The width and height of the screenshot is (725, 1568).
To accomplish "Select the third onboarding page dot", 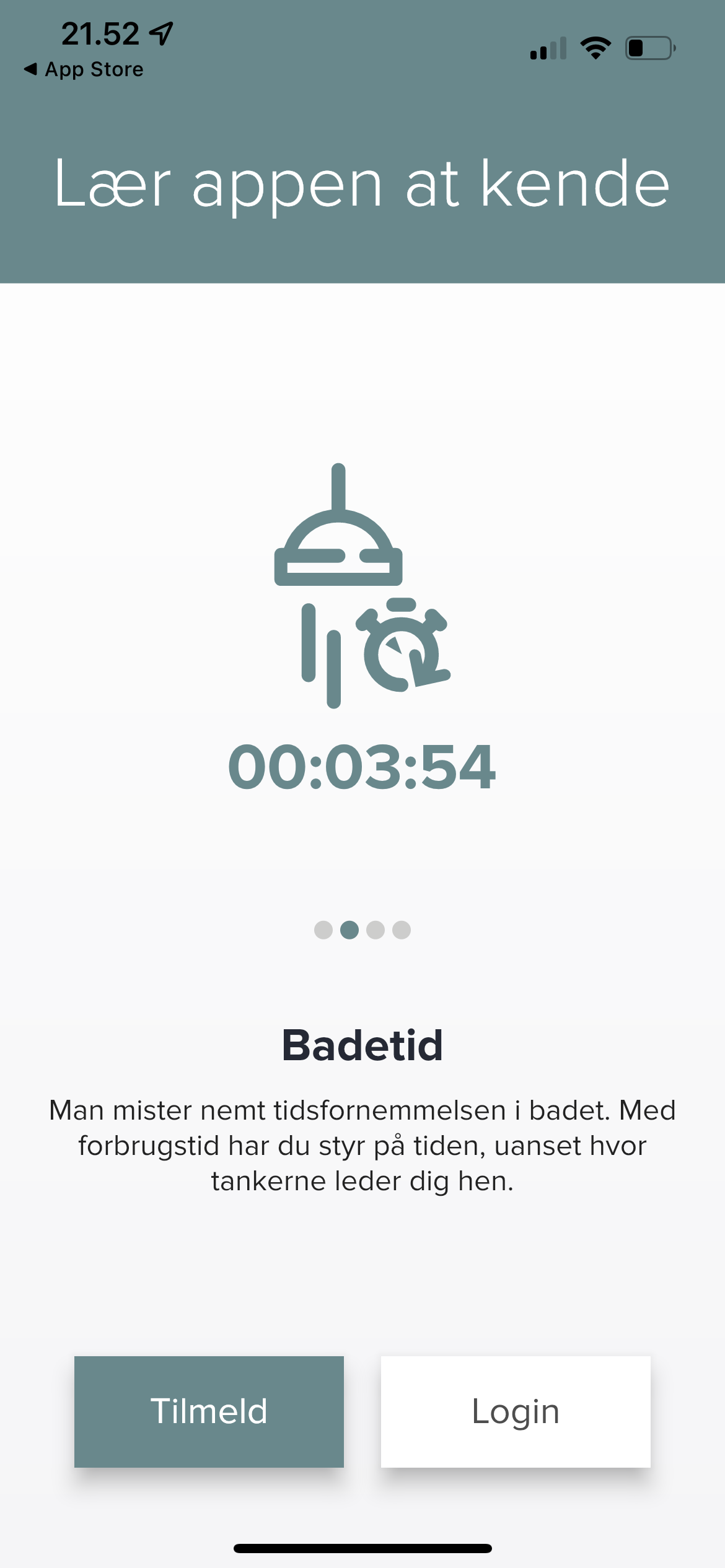I will coord(376,930).
